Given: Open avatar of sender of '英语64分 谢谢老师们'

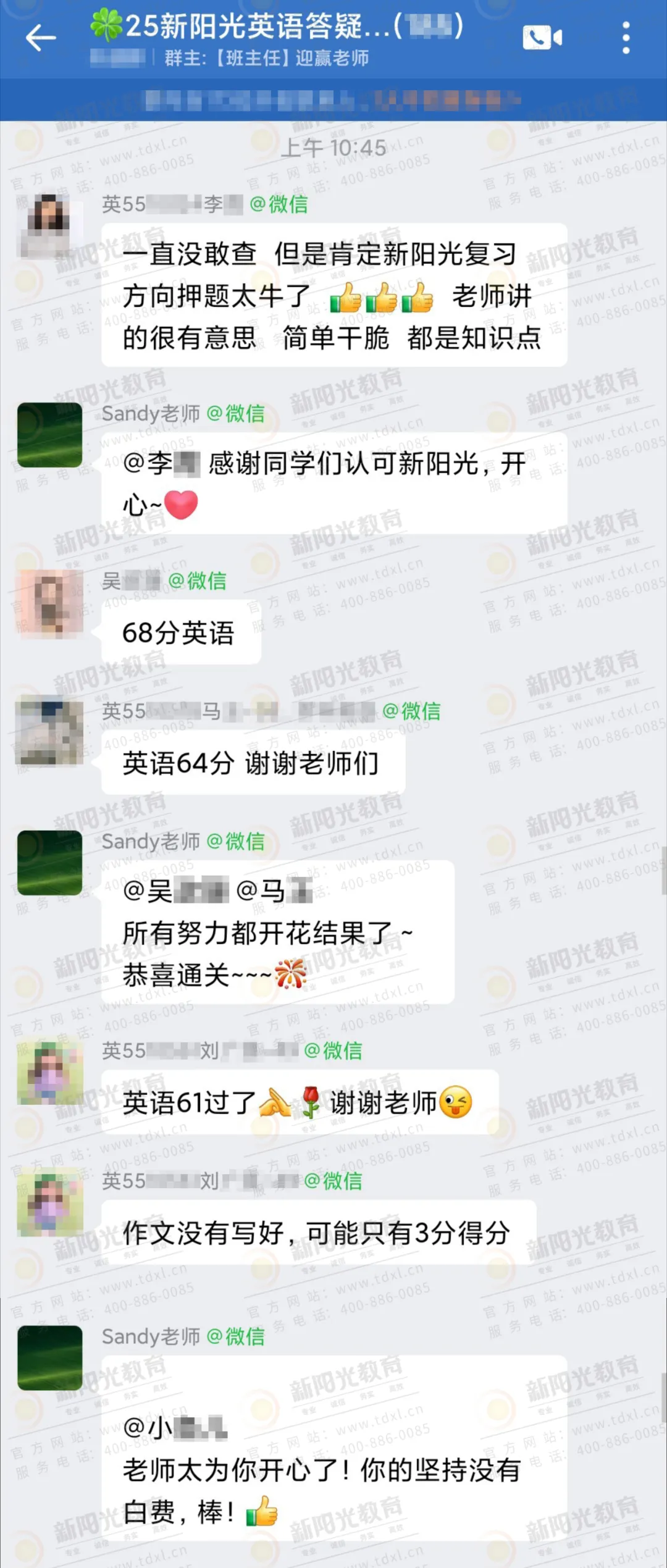Looking at the screenshot, I should (50, 733).
